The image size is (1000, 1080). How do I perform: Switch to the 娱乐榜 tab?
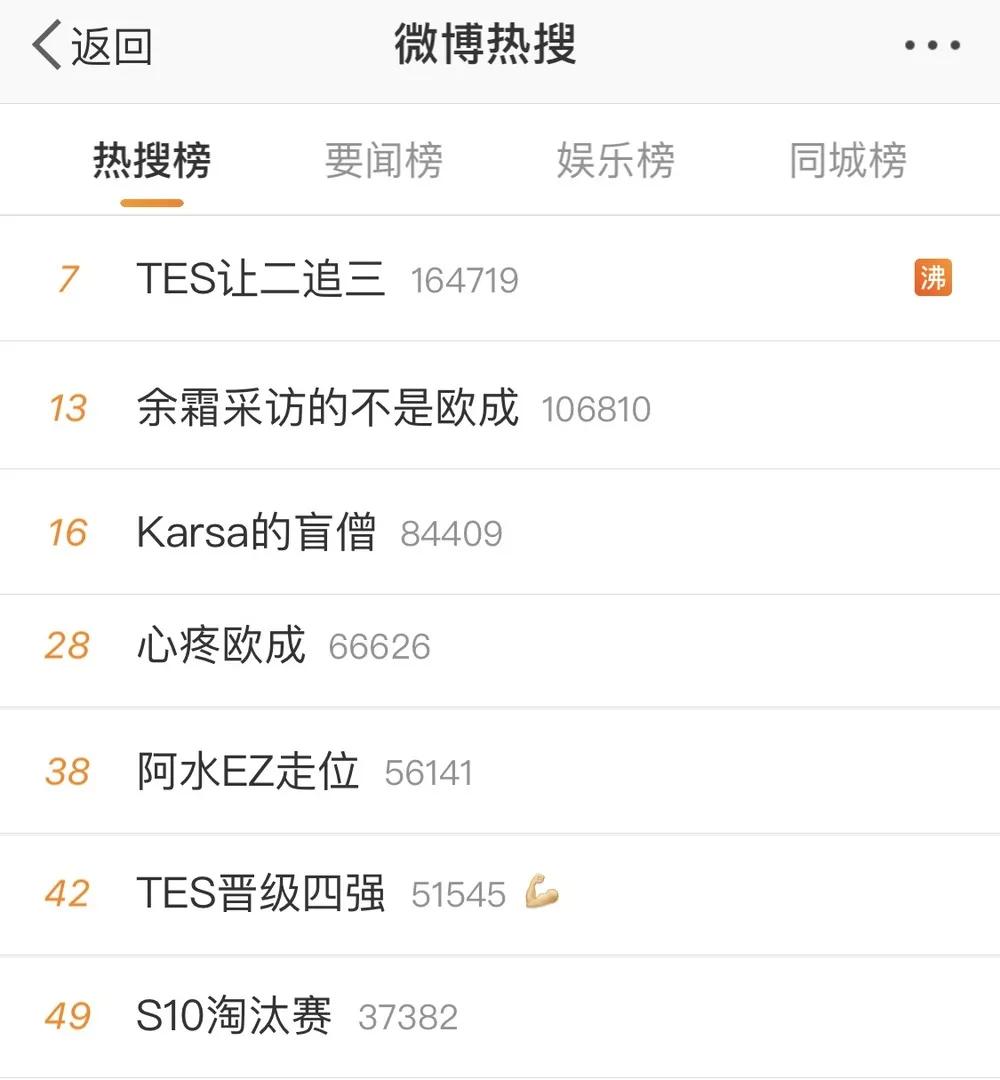tap(616, 161)
